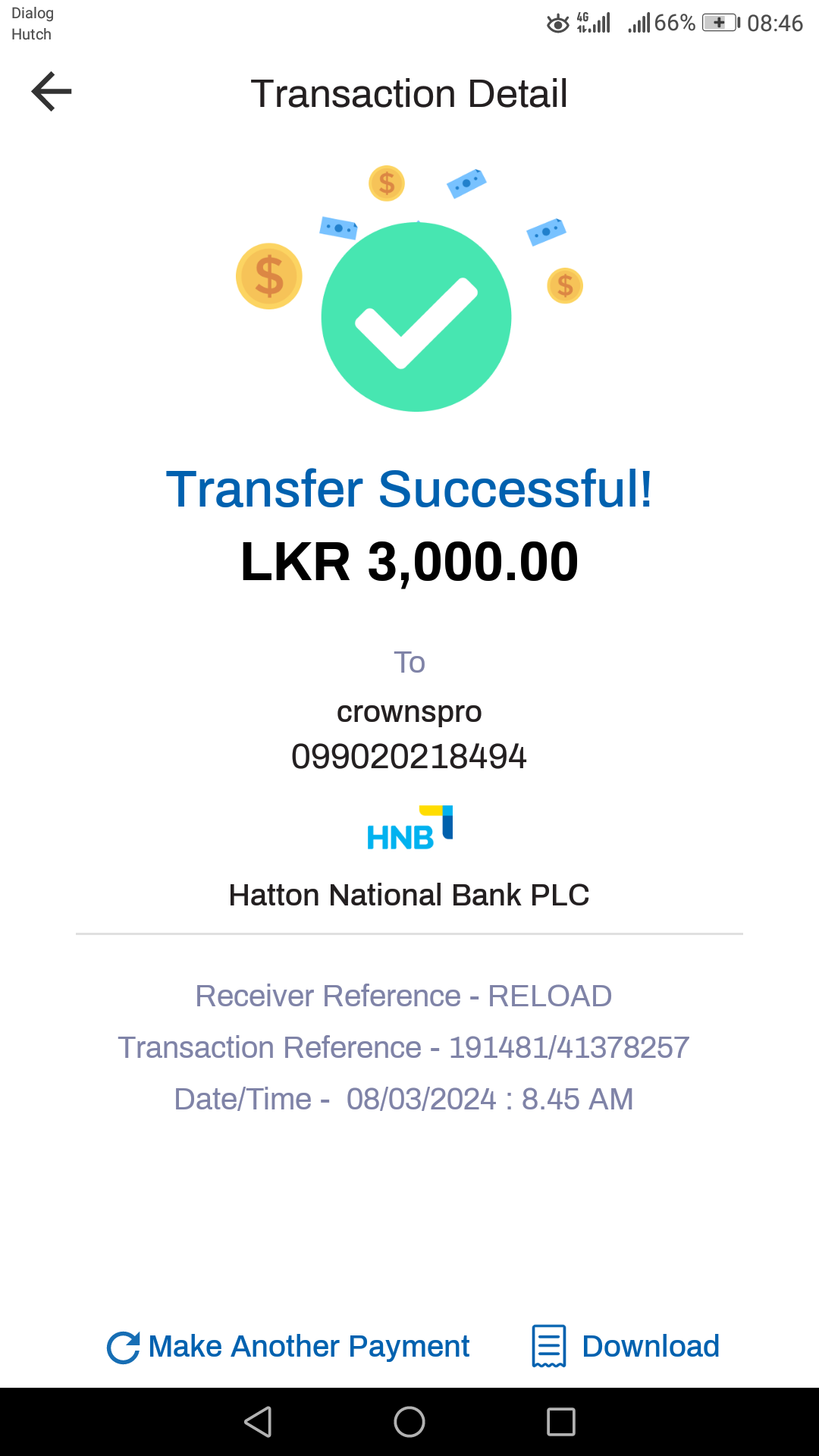
Task: Tap the system home button
Action: click(x=409, y=1422)
